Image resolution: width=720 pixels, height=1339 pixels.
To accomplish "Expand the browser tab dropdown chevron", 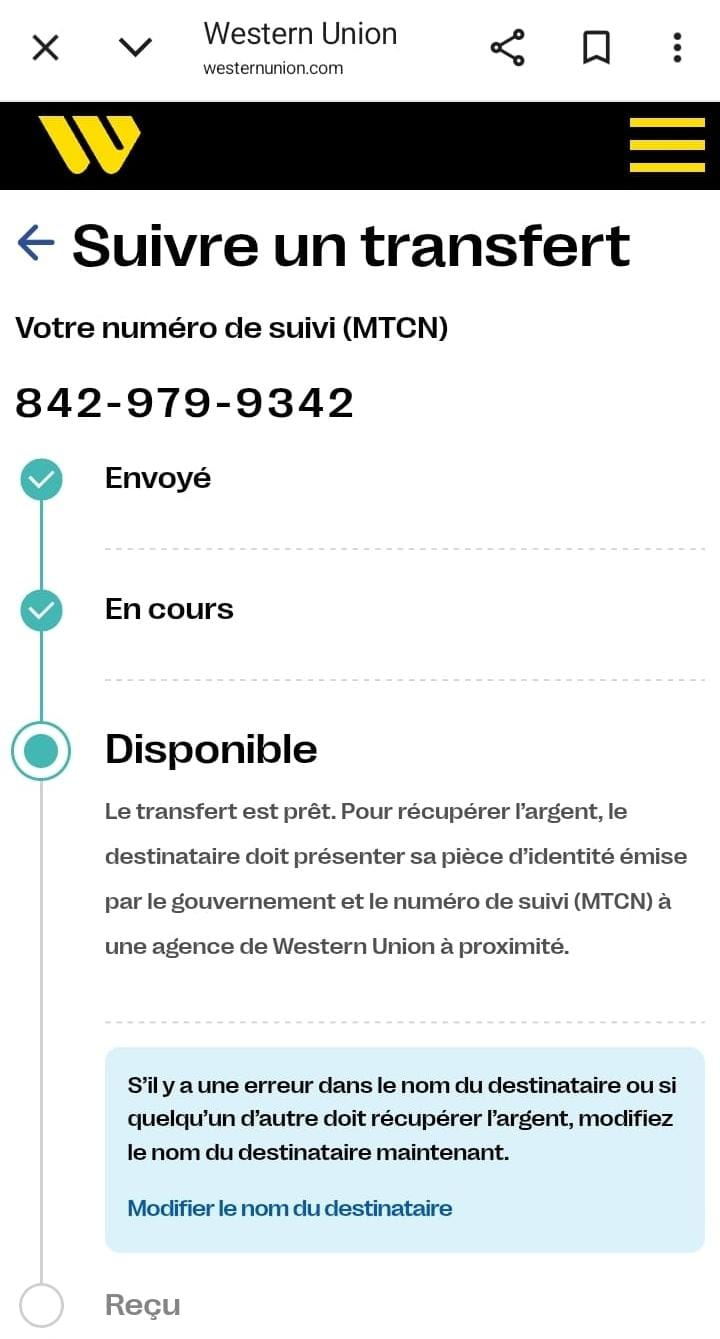I will 135,47.
